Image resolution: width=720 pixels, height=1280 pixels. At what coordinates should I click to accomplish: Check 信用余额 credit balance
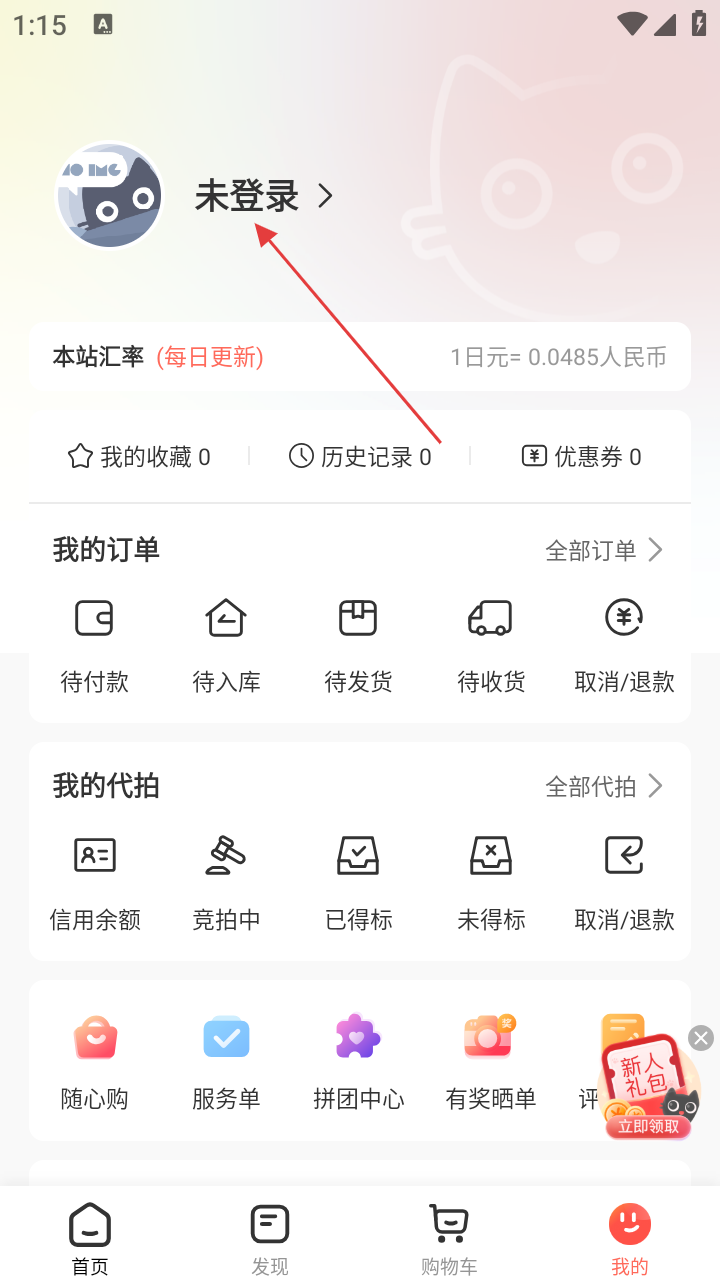(94, 880)
